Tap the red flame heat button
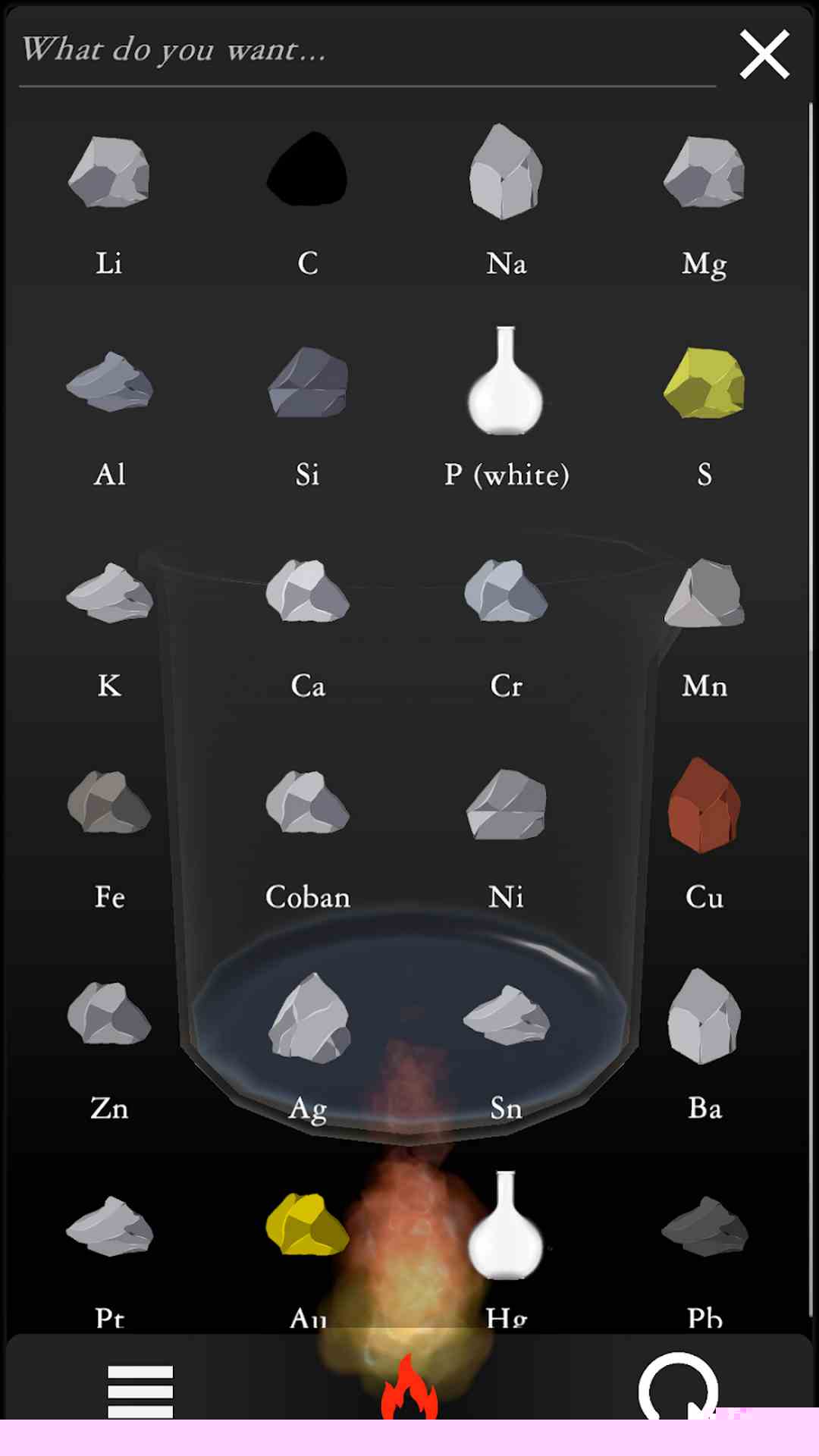 pyautogui.click(x=409, y=1389)
